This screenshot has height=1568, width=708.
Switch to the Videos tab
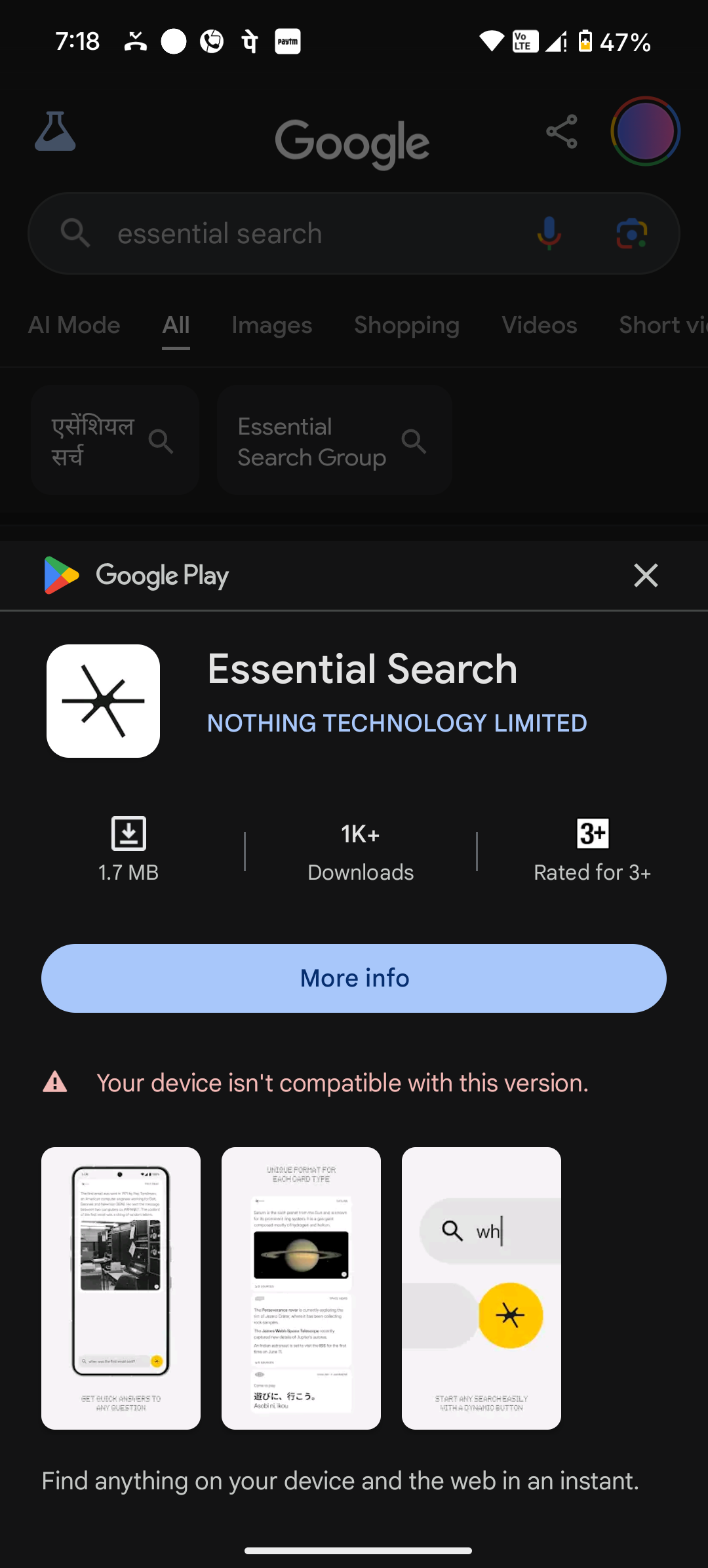539,325
